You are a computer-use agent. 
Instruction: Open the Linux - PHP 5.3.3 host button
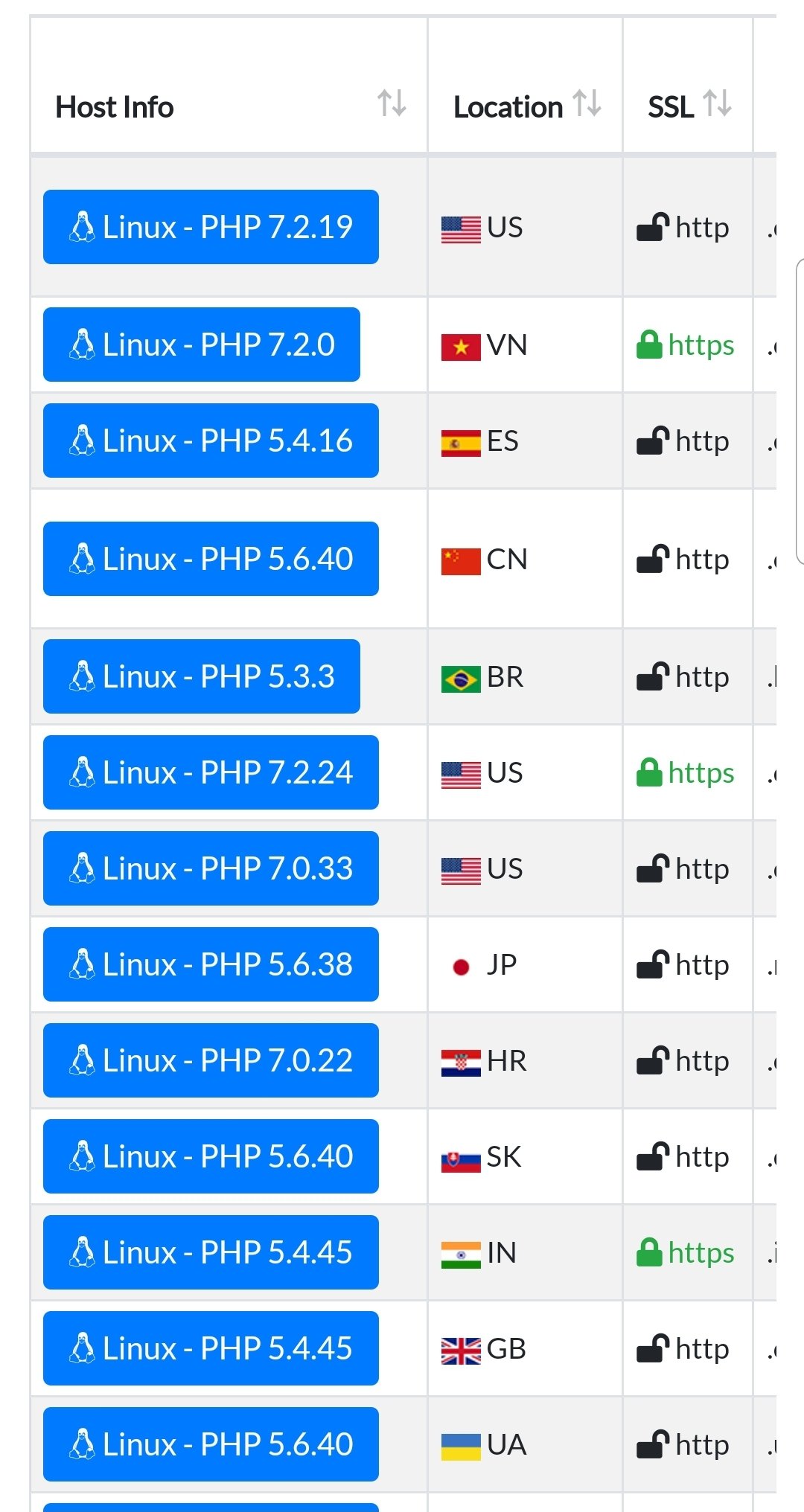202,676
